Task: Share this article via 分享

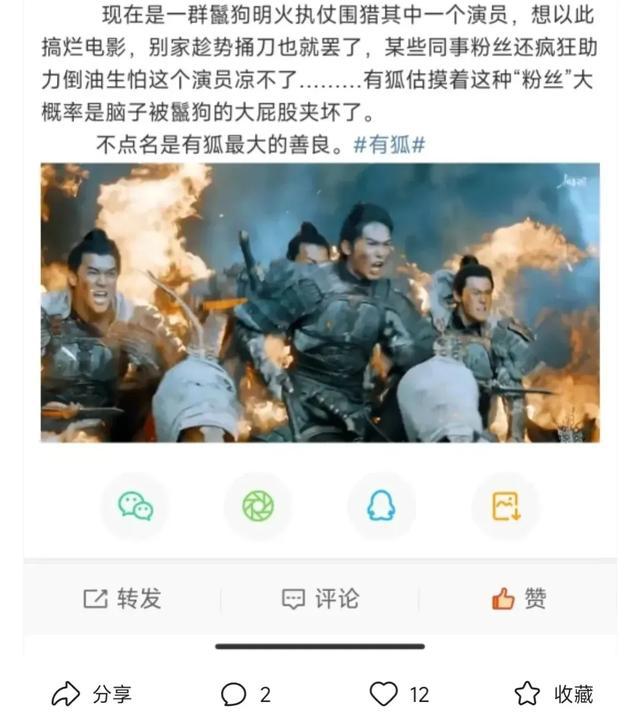Action: coord(91,693)
